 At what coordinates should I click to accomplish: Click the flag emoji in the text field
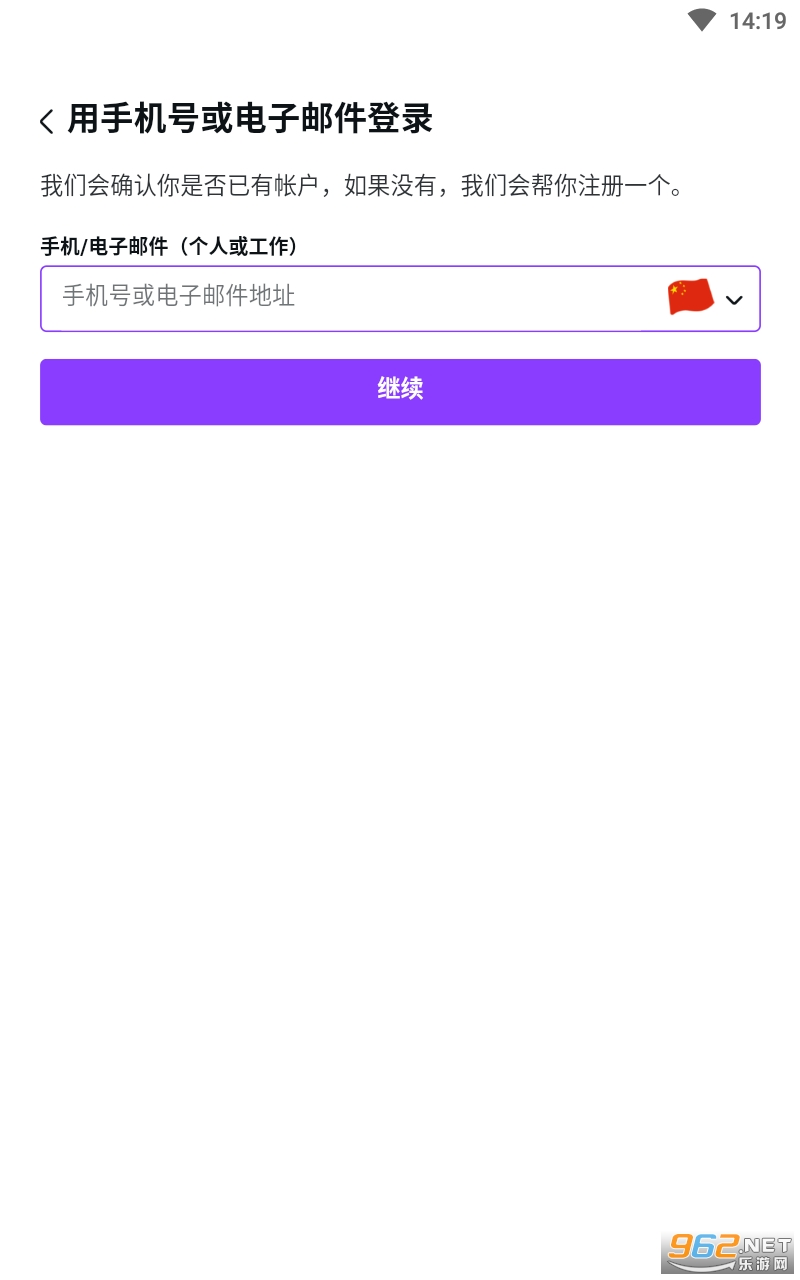pos(690,297)
